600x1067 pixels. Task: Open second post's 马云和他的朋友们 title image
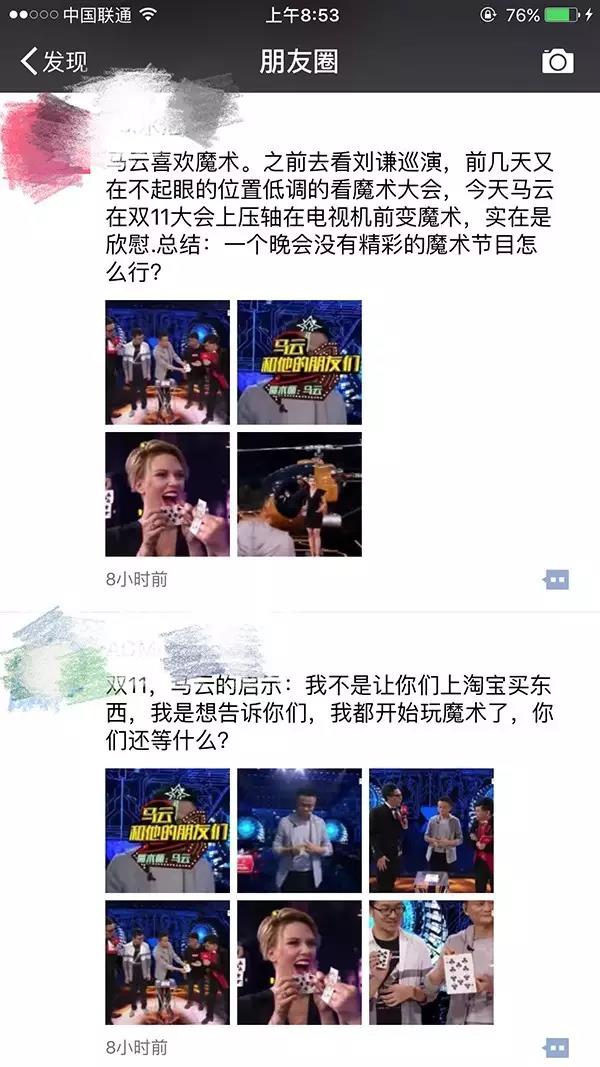167,830
